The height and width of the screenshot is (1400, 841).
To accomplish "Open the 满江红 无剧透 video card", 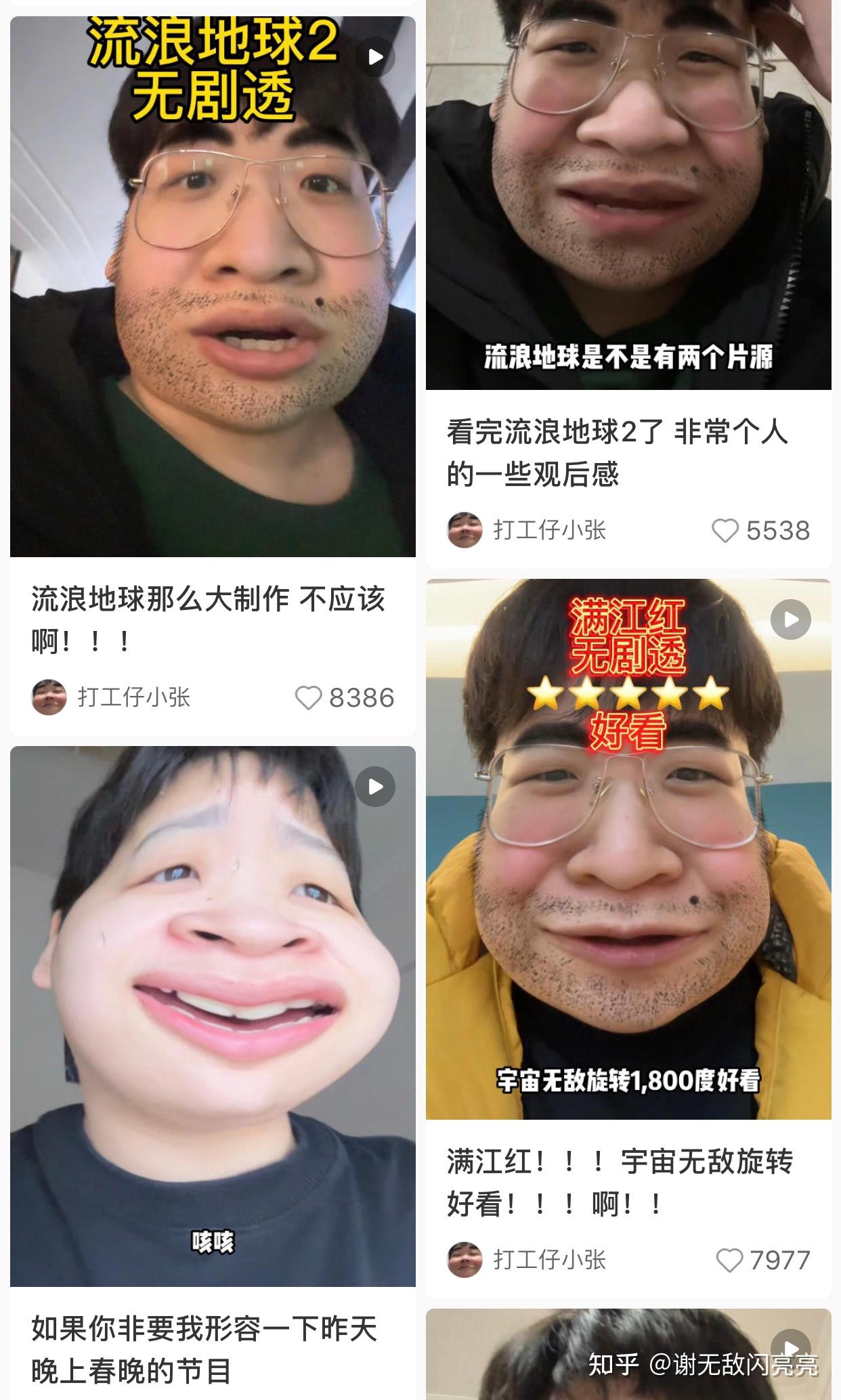I will coord(628,849).
